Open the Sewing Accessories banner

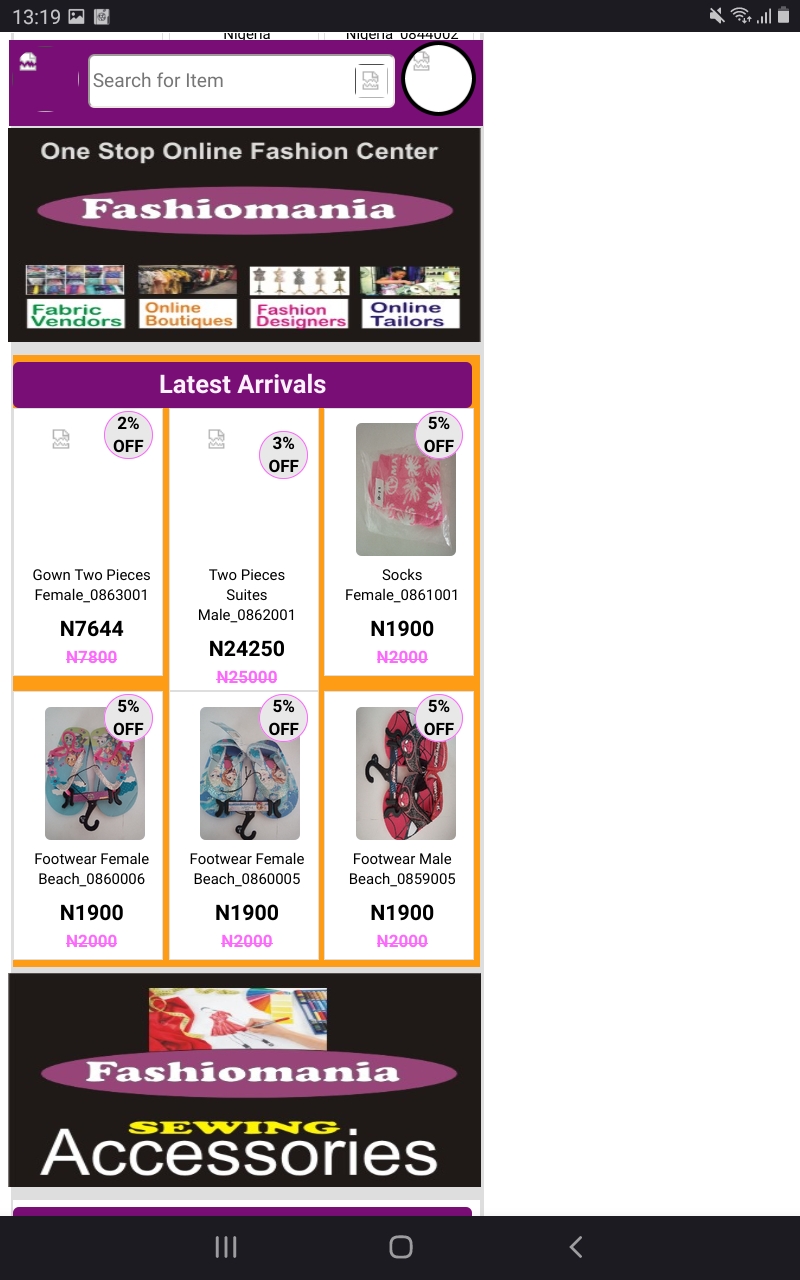coord(245,1080)
